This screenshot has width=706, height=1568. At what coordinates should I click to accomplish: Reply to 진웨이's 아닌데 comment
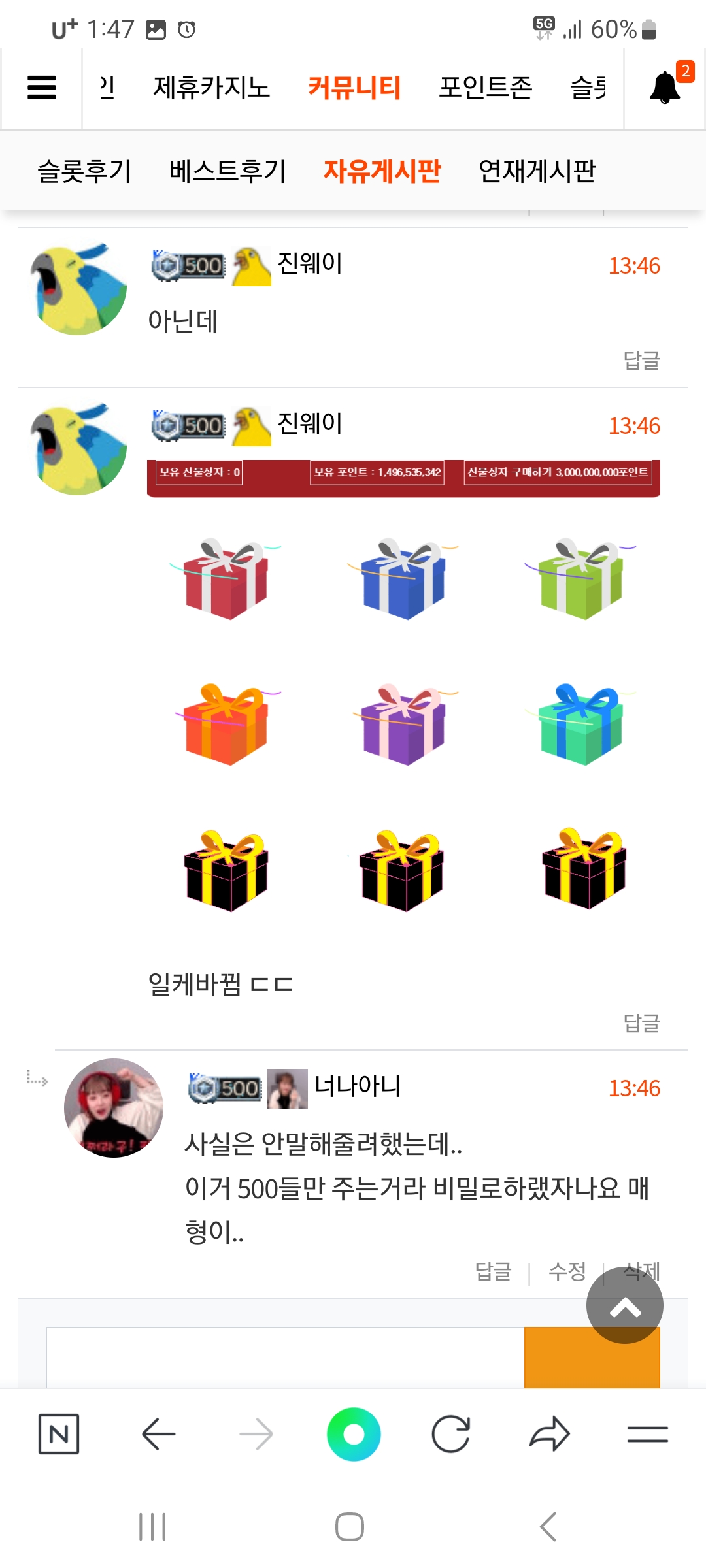[641, 361]
